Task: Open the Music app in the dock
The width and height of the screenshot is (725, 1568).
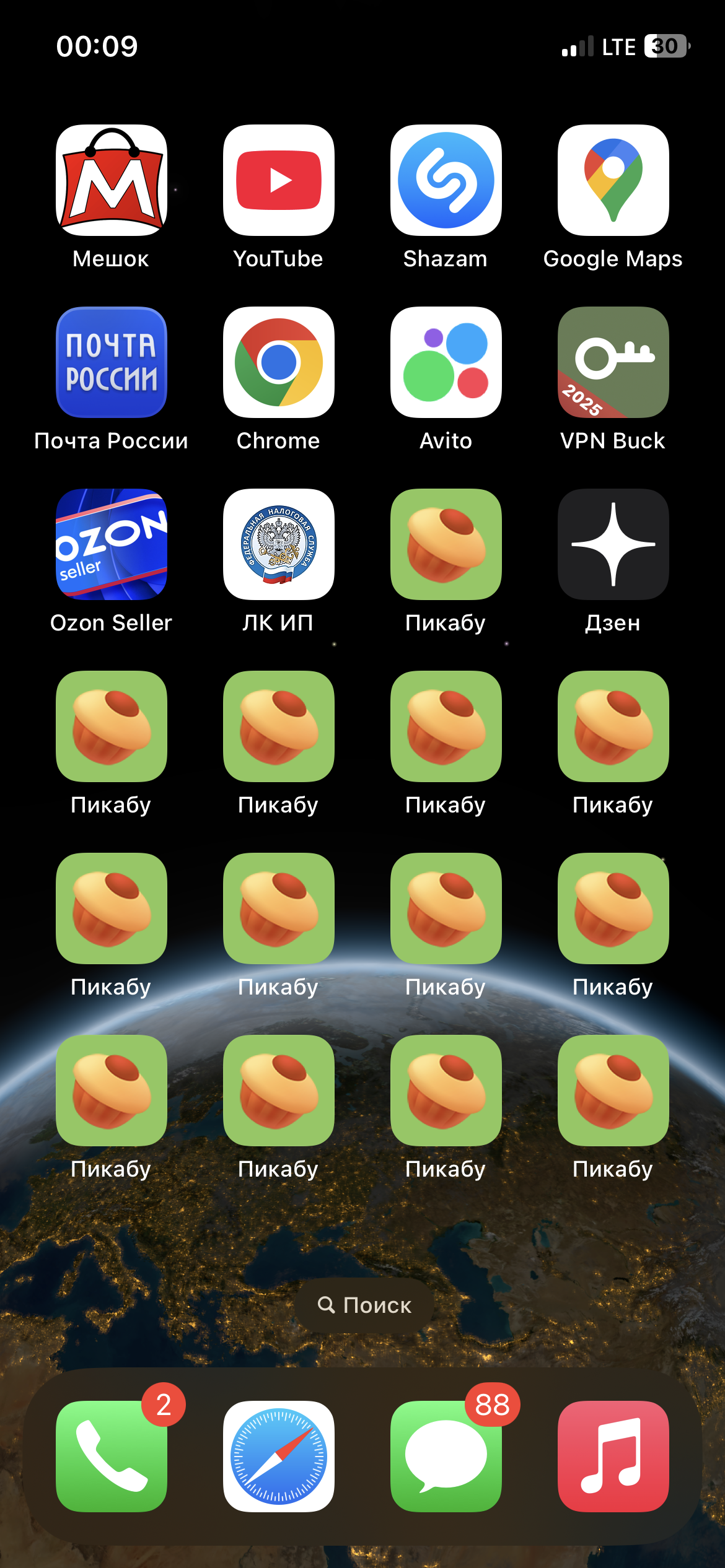Action: (x=613, y=1457)
